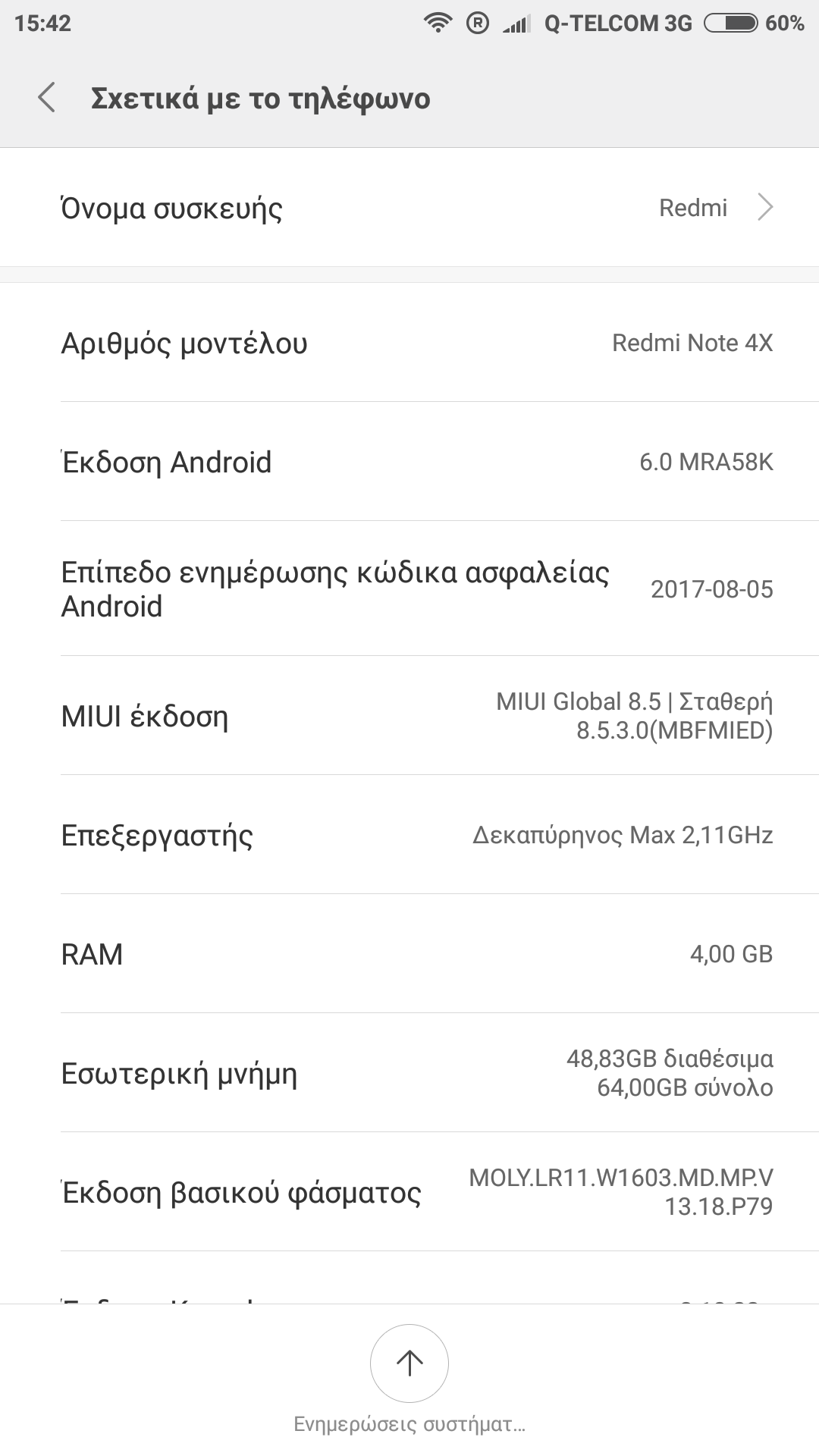Tap the Επεξεργαστής row
The image size is (819, 1456).
click(x=409, y=835)
